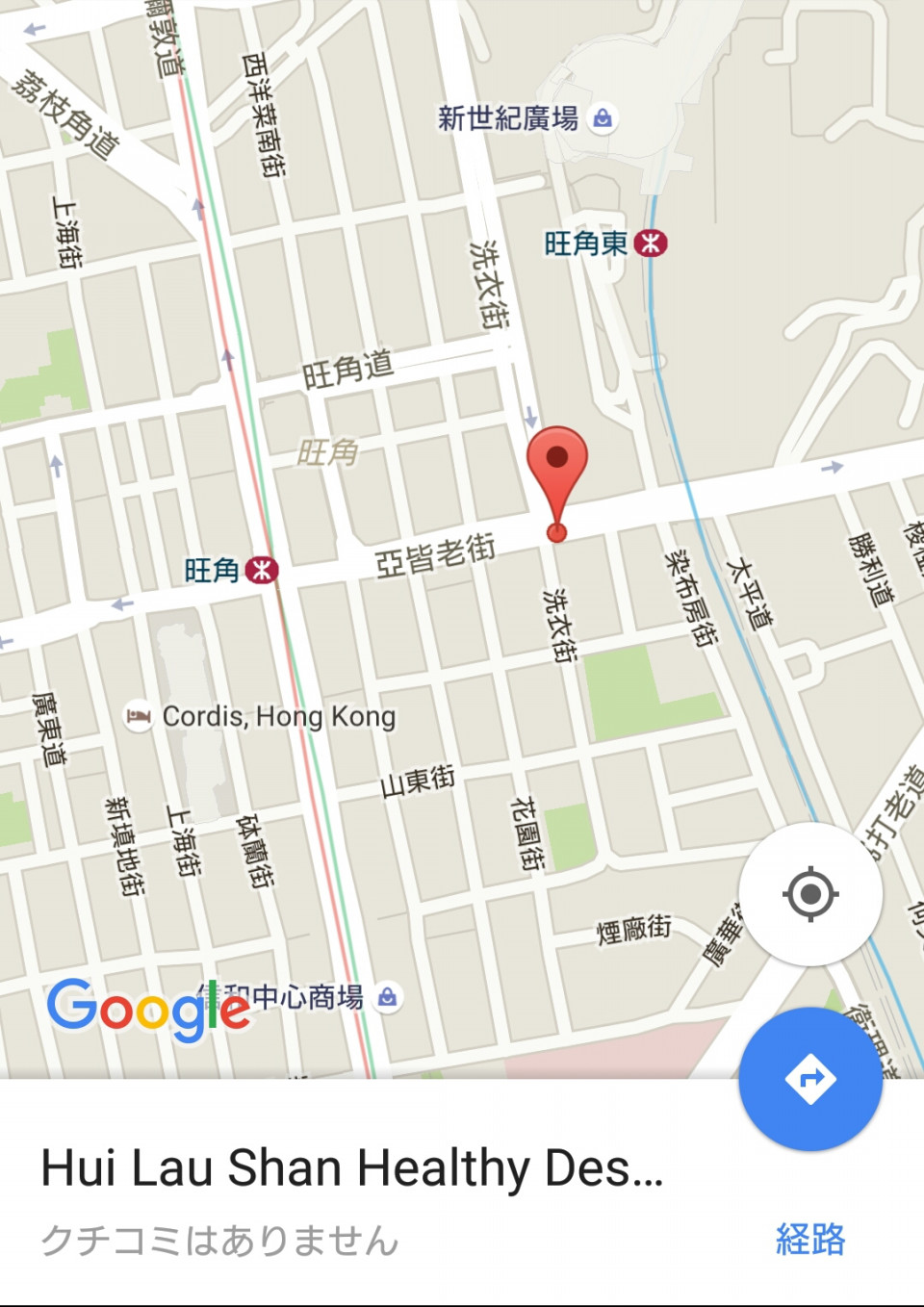Select 新世紀廣場 shopping marker
This screenshot has height=1307, width=924.
pos(603,118)
